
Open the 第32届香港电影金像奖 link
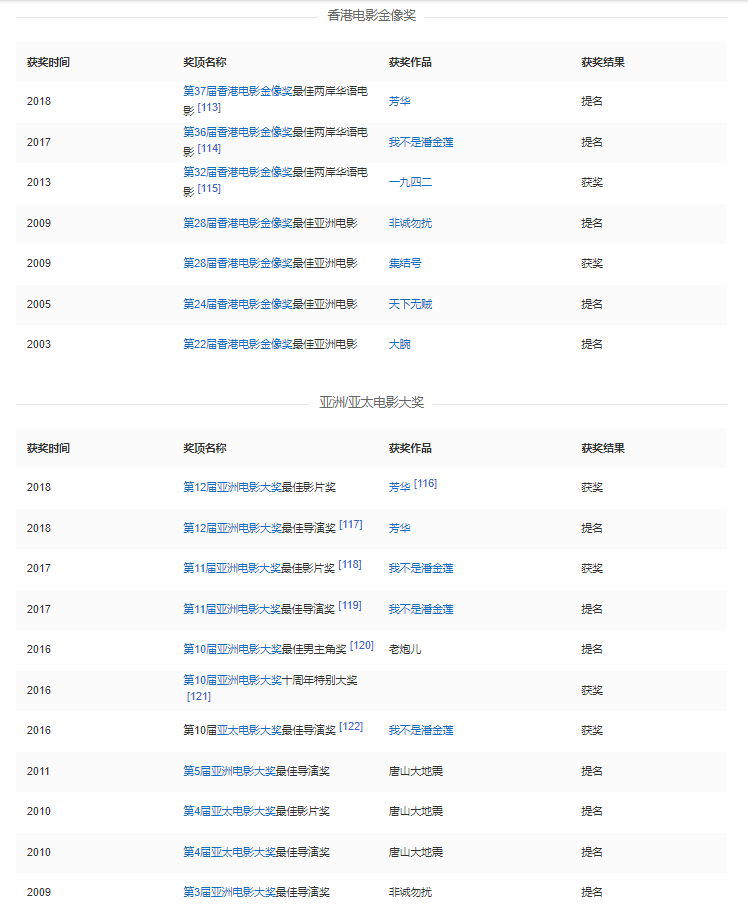point(238,172)
